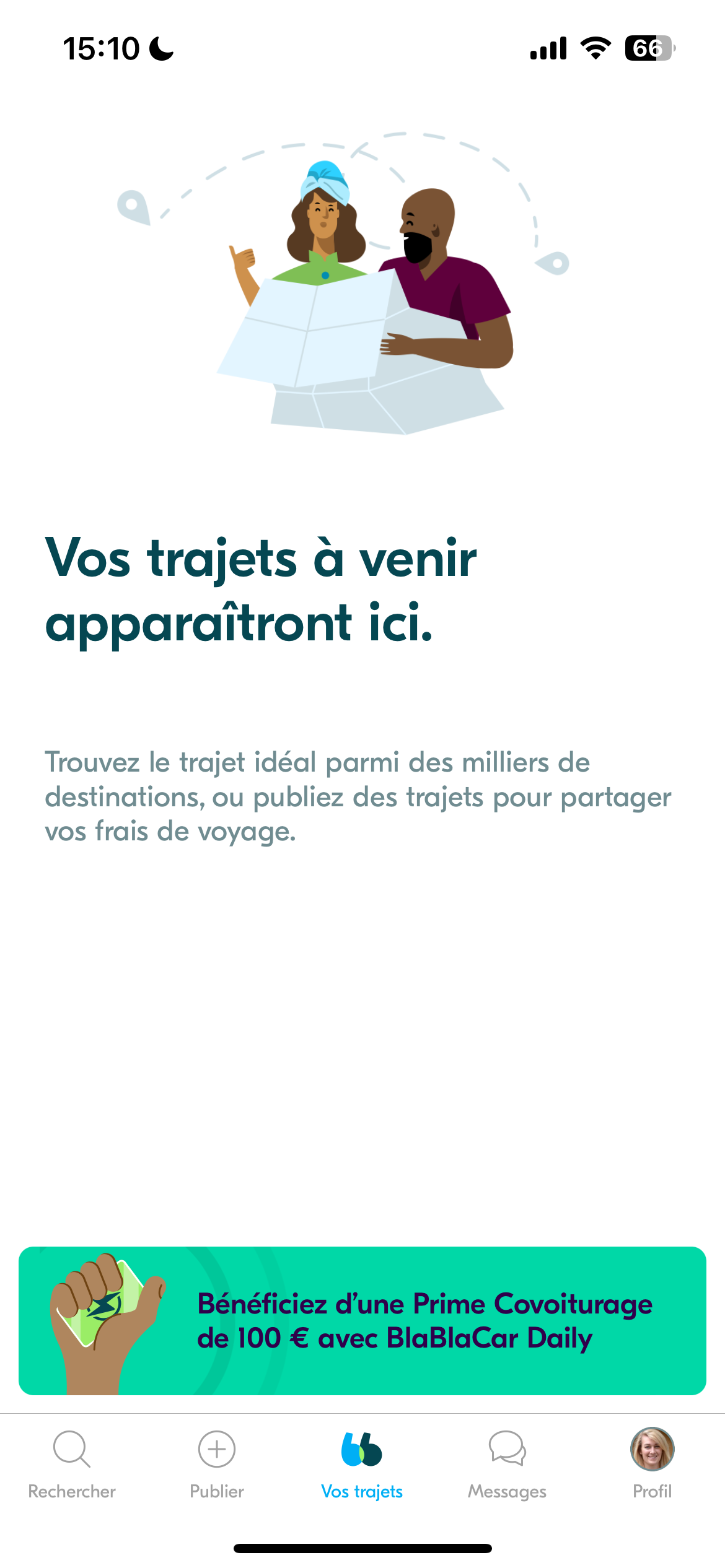Go to the Messages tab

pyautogui.click(x=507, y=1464)
